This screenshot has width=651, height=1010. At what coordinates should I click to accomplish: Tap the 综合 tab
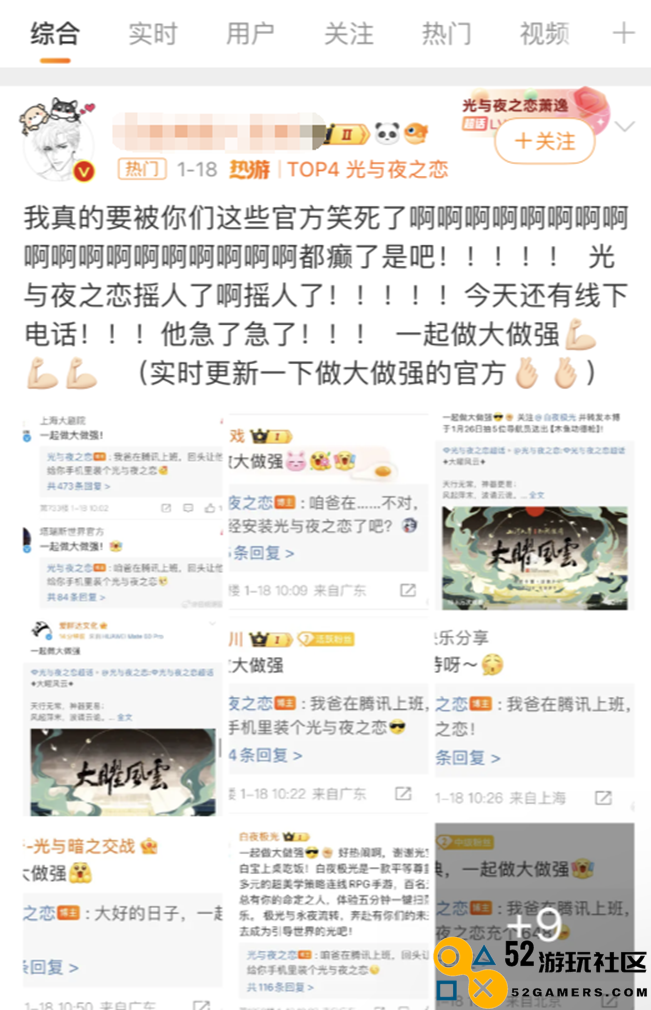tap(54, 34)
